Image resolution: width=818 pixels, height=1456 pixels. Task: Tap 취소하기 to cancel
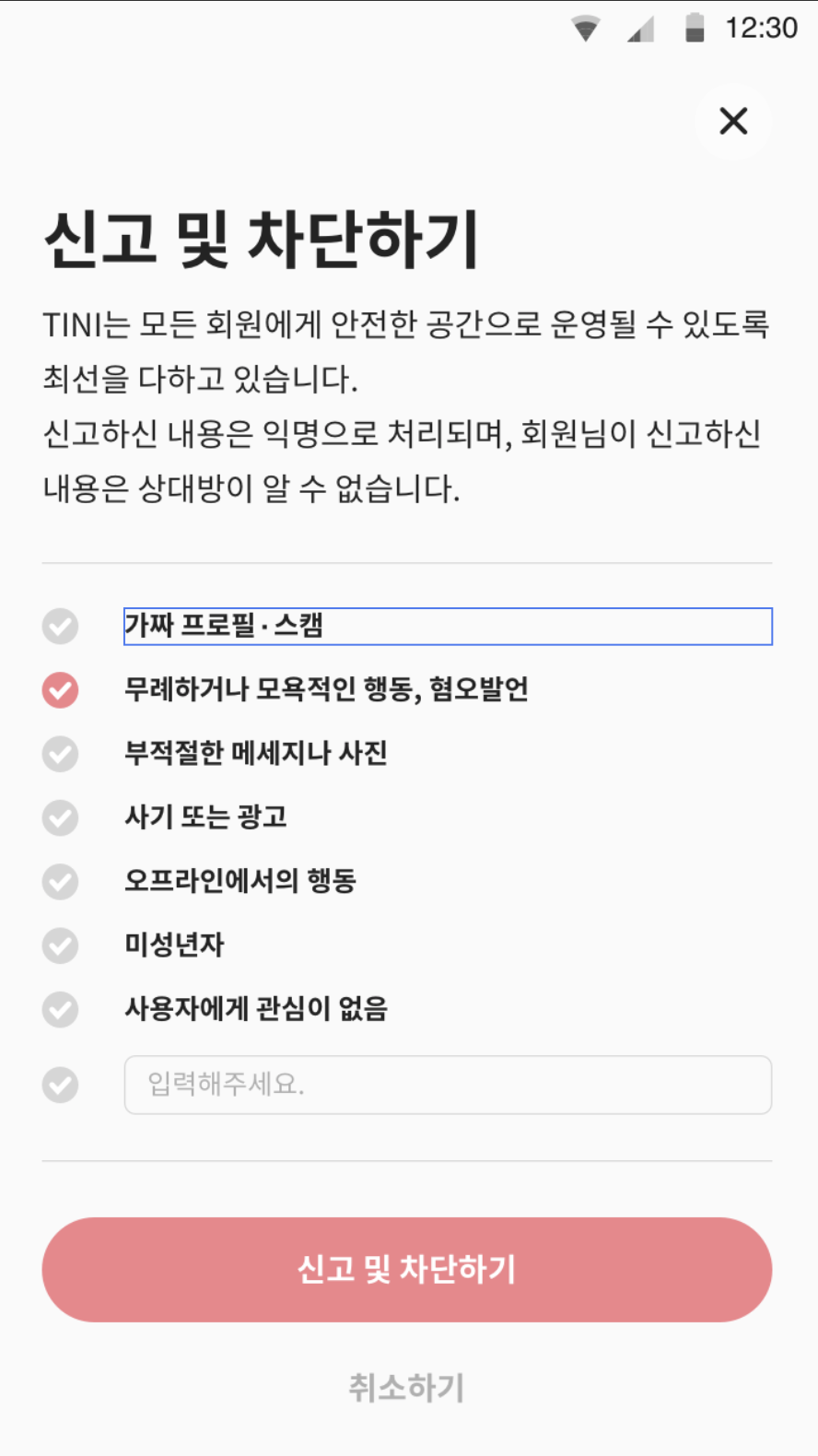click(x=406, y=1388)
